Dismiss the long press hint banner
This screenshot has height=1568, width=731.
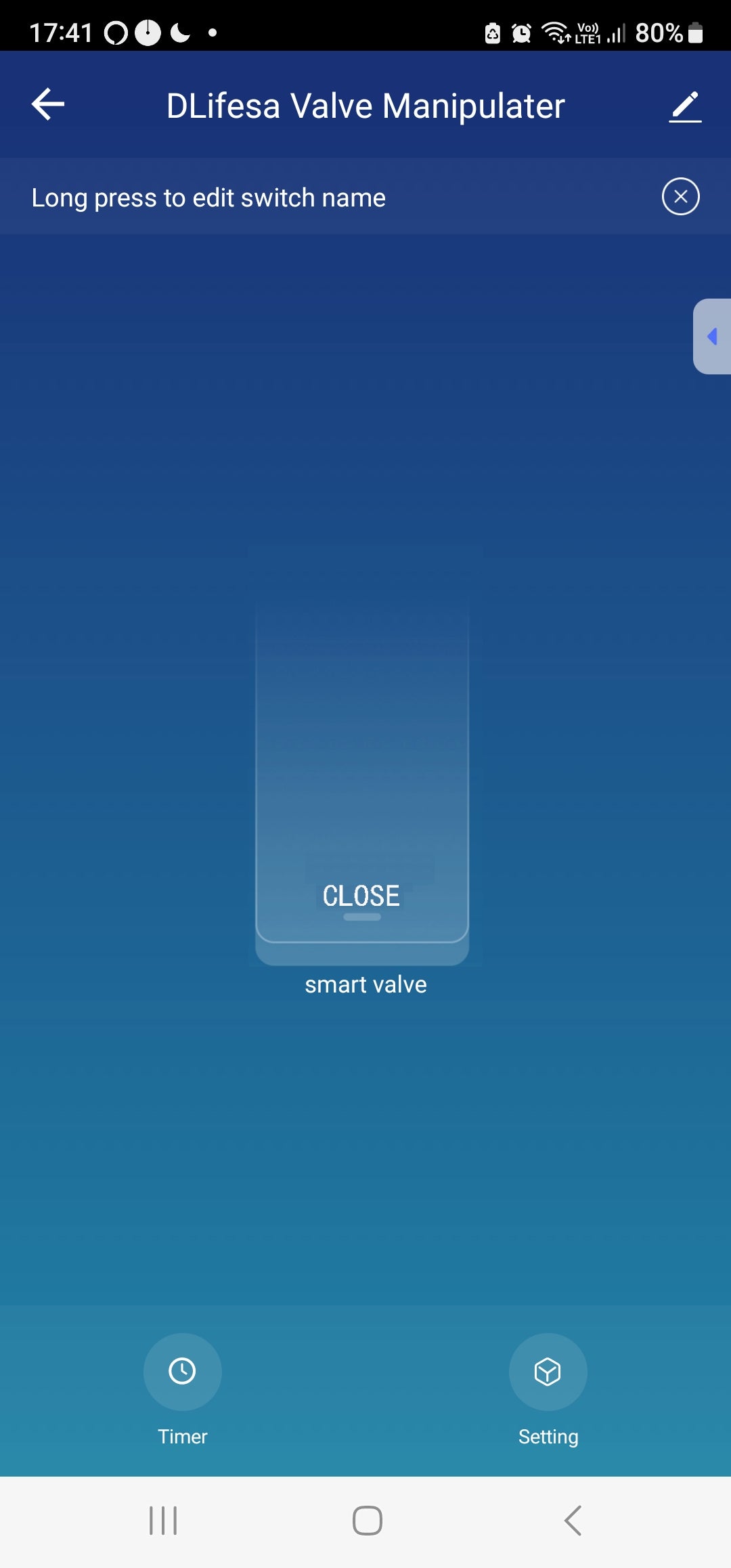680,197
